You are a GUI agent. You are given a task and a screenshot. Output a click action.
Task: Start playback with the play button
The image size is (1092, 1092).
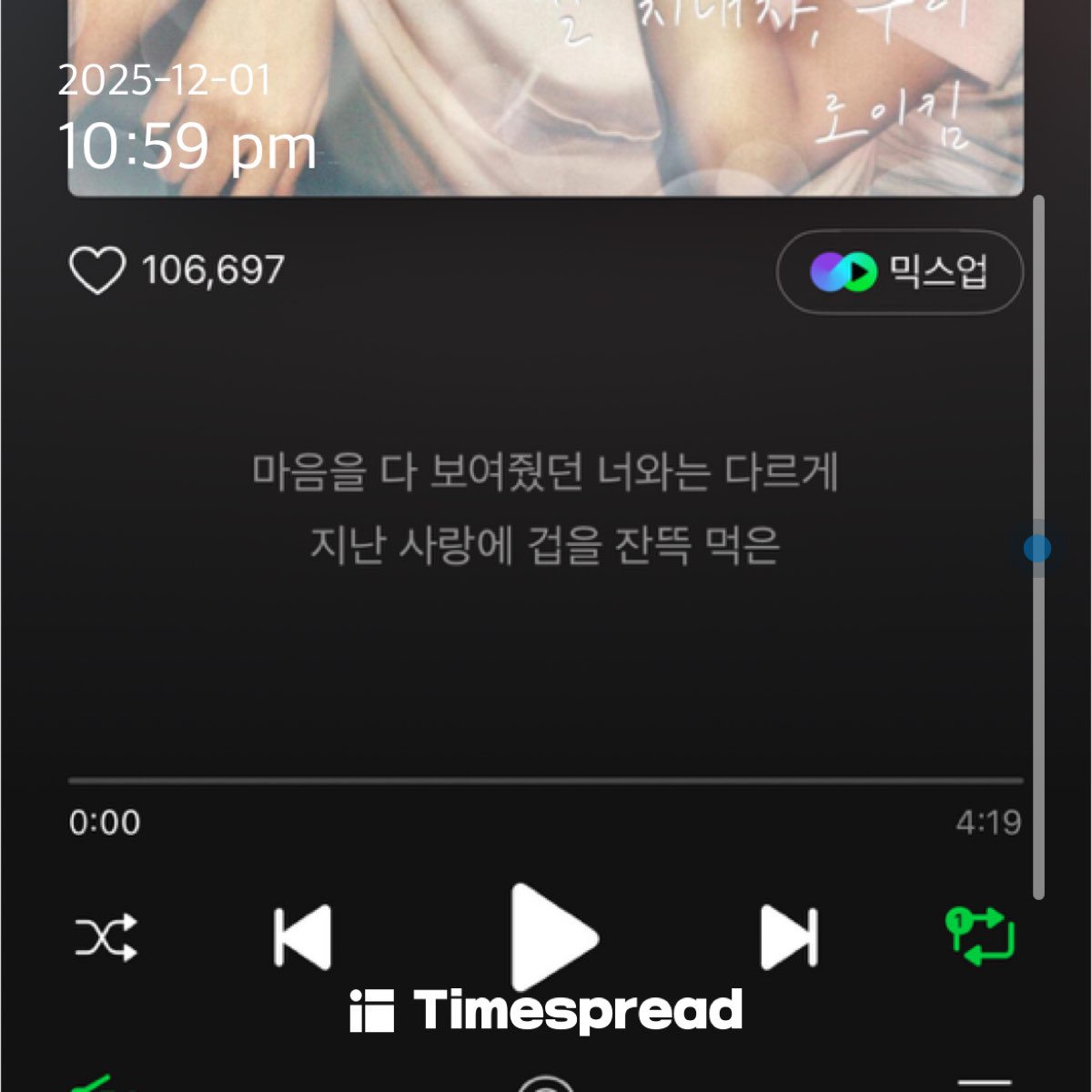point(551,937)
